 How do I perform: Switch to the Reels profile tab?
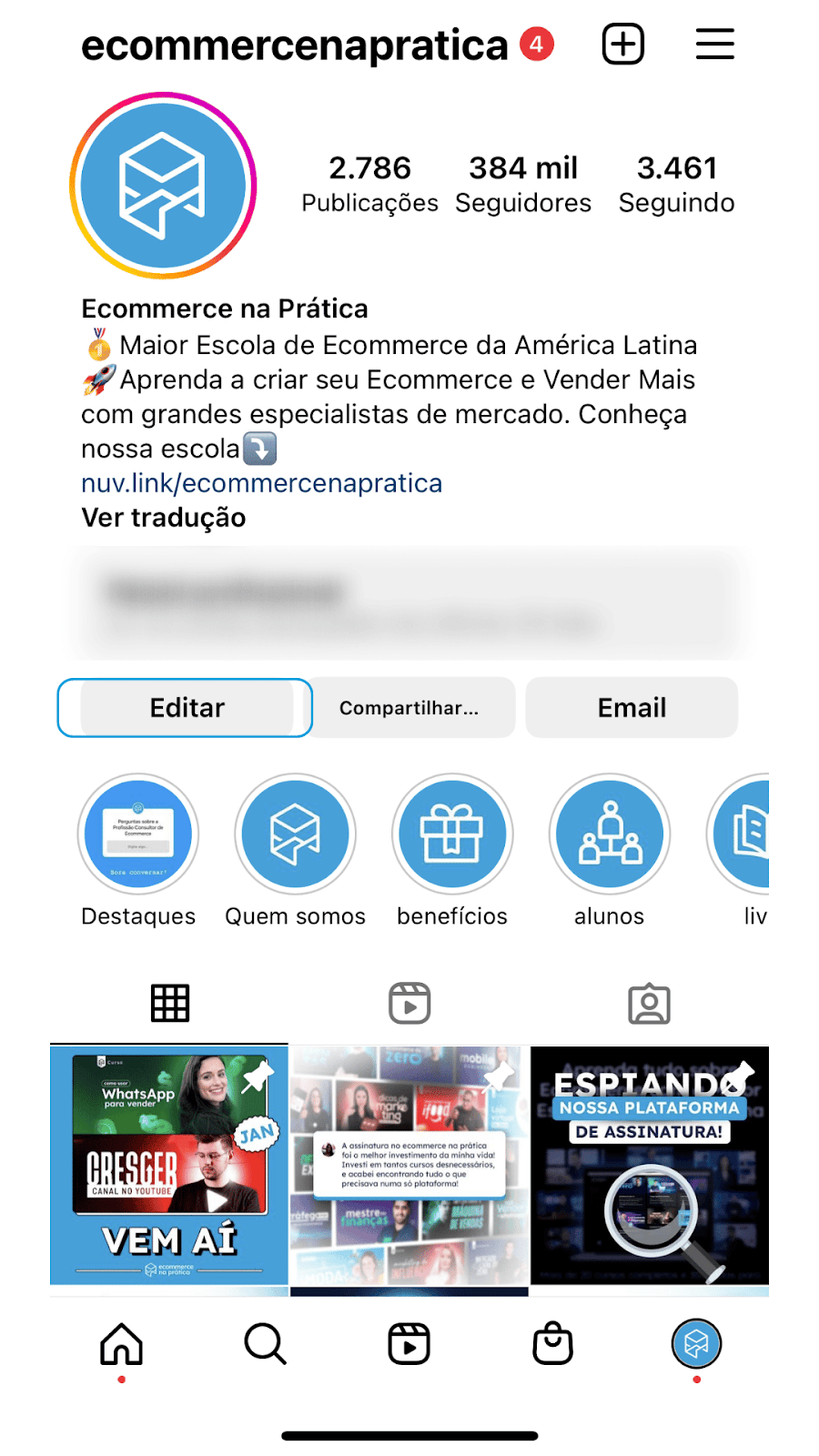pyautogui.click(x=409, y=1004)
